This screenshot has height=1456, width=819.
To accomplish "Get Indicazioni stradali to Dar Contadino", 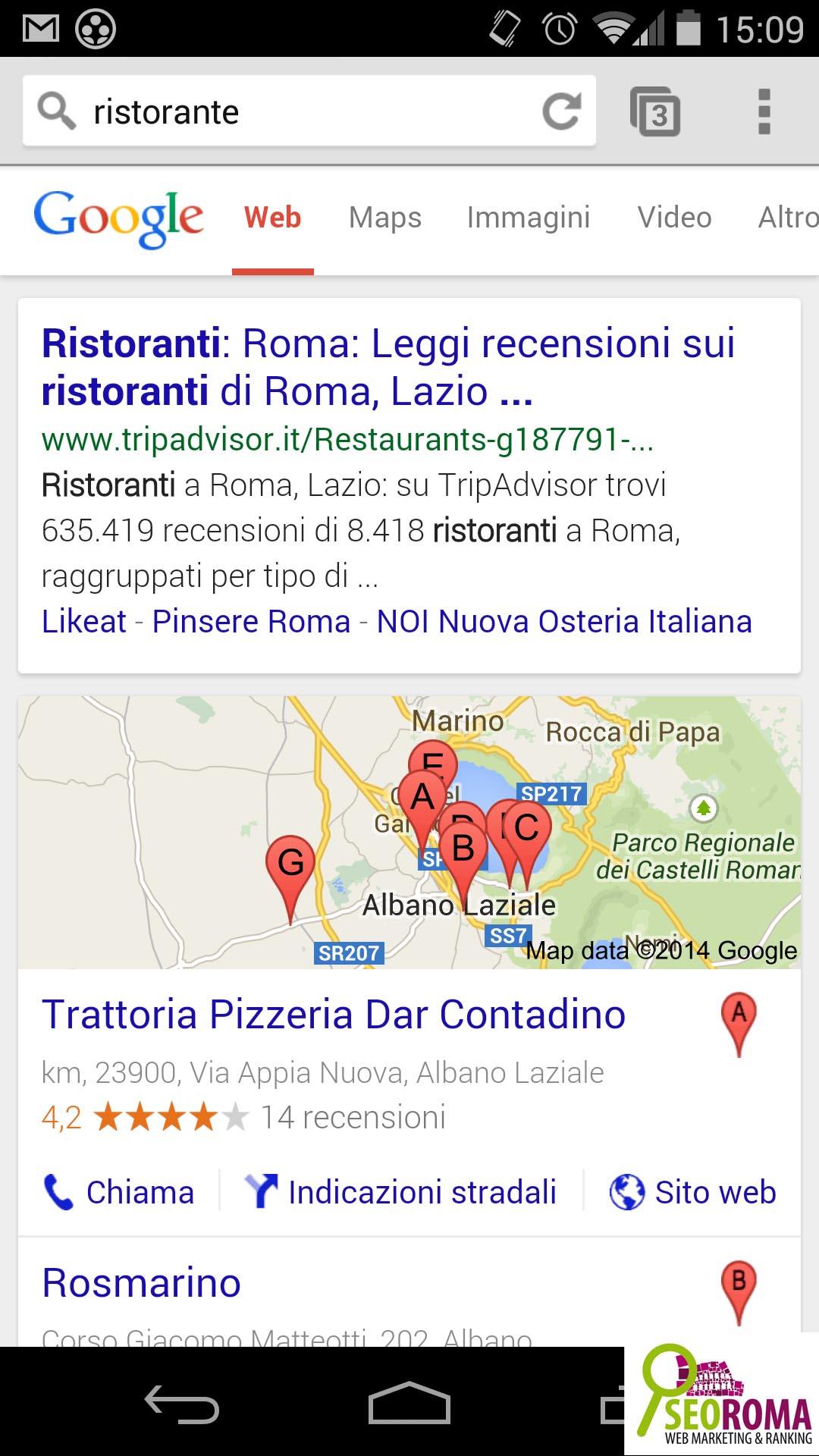I will (x=400, y=1192).
